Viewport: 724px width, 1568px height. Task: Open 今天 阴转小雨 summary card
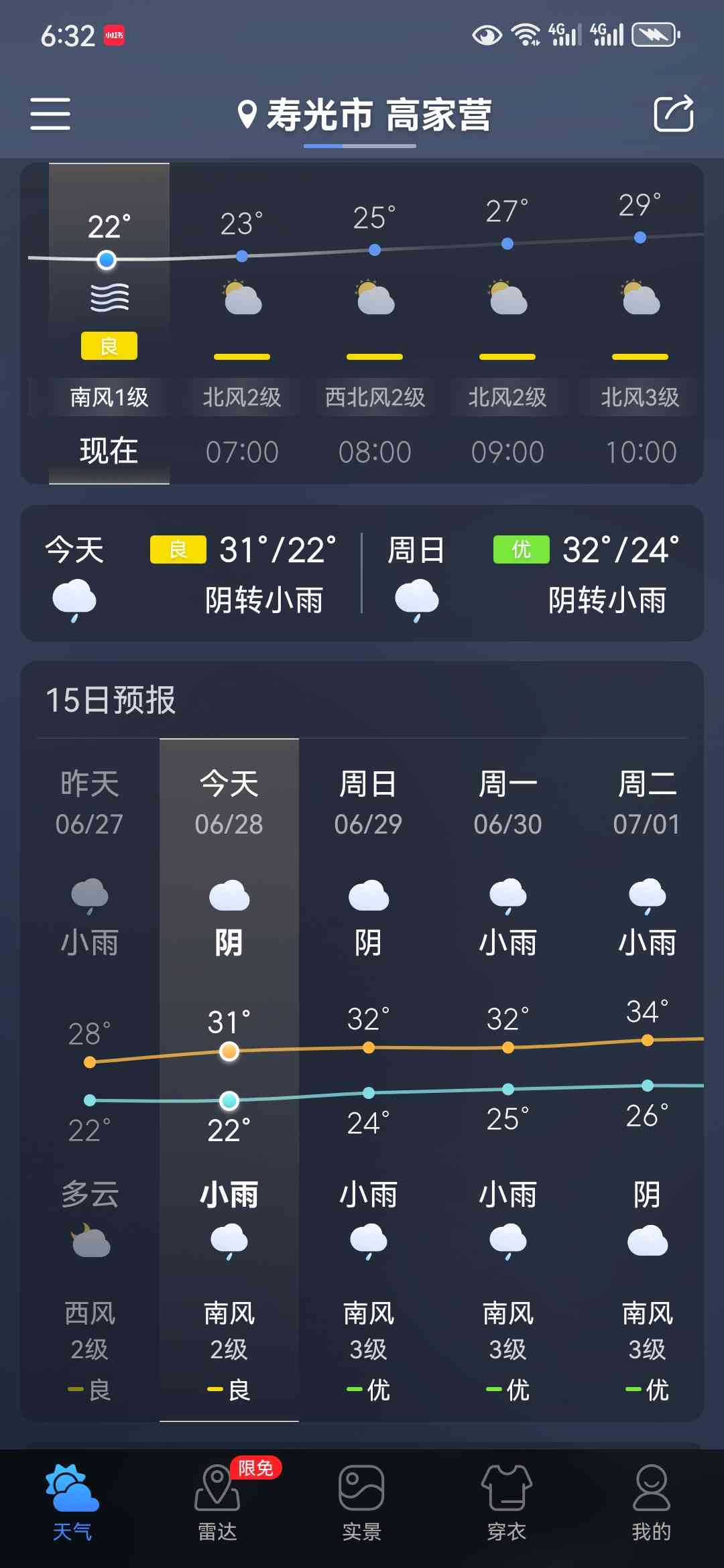(191, 574)
